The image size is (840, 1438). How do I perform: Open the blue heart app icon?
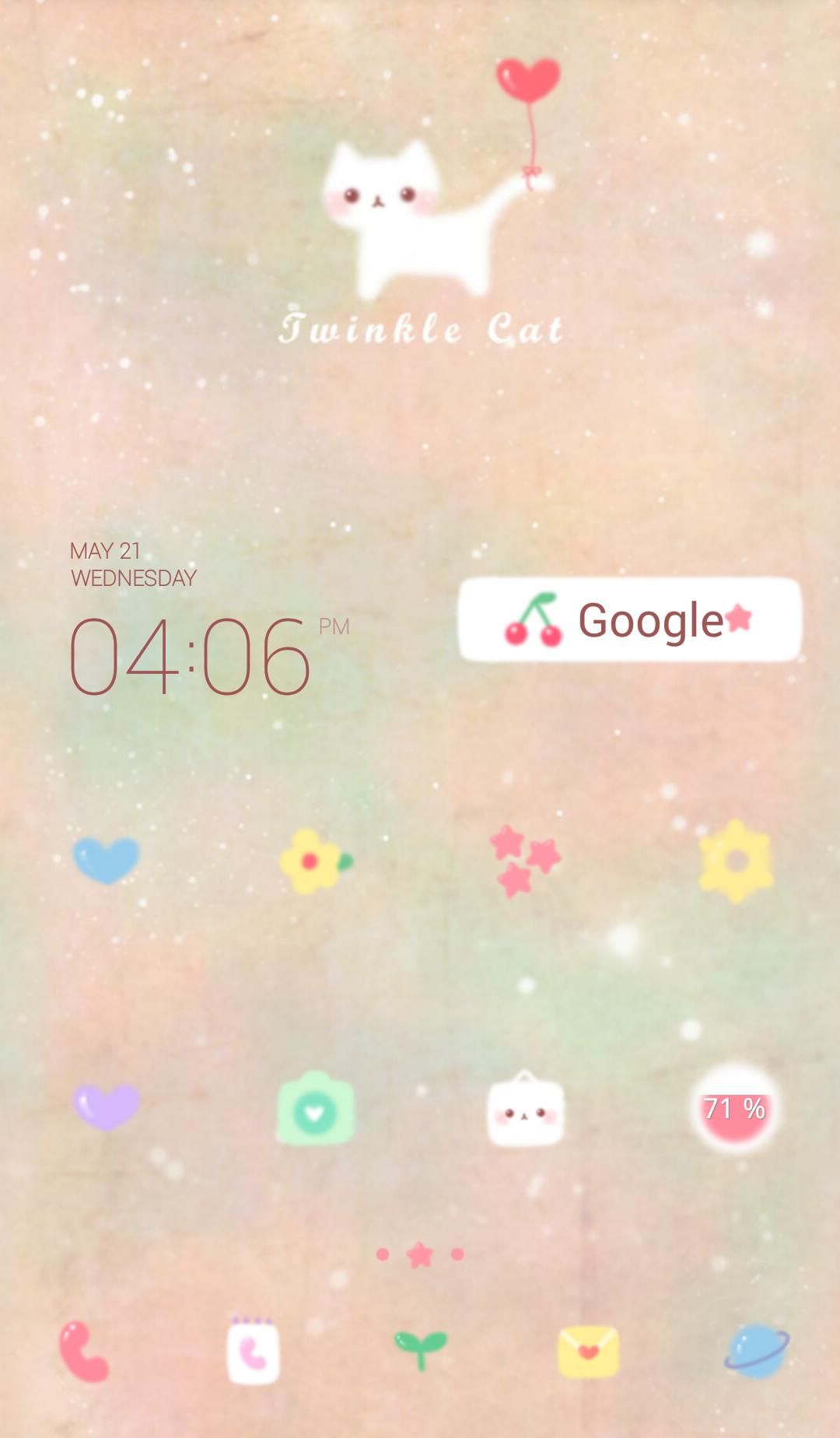click(x=106, y=860)
